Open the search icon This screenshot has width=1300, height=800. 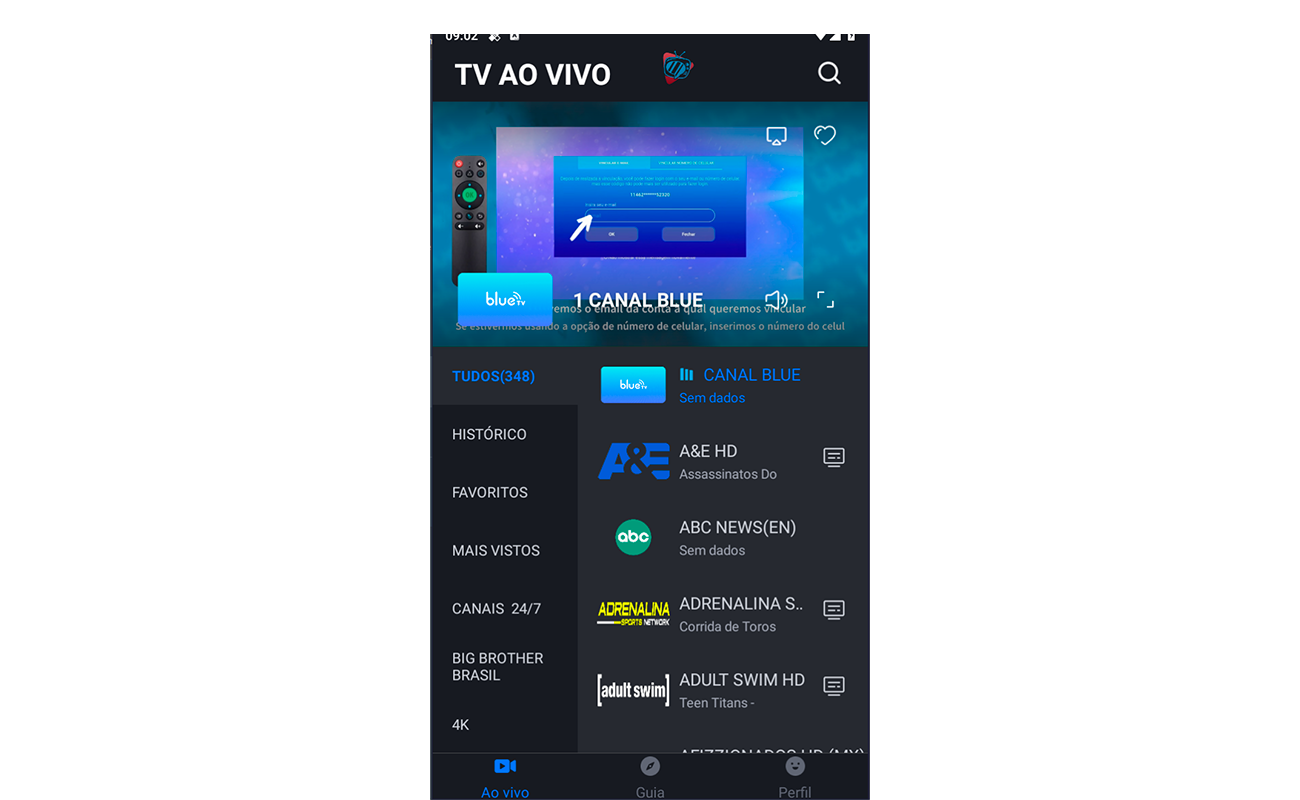pos(829,73)
